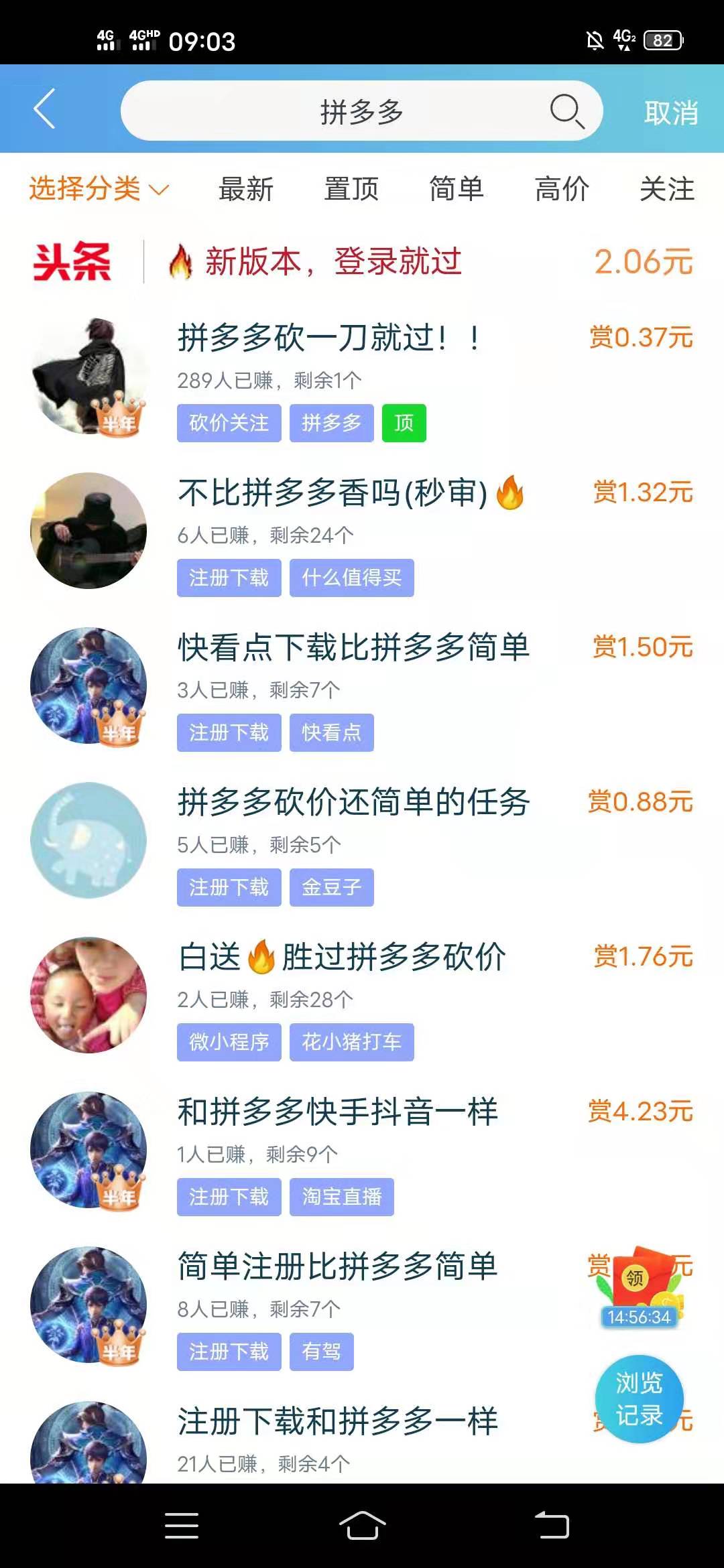This screenshot has width=724, height=1568.
Task: Open the 关注 tab
Action: 667,189
